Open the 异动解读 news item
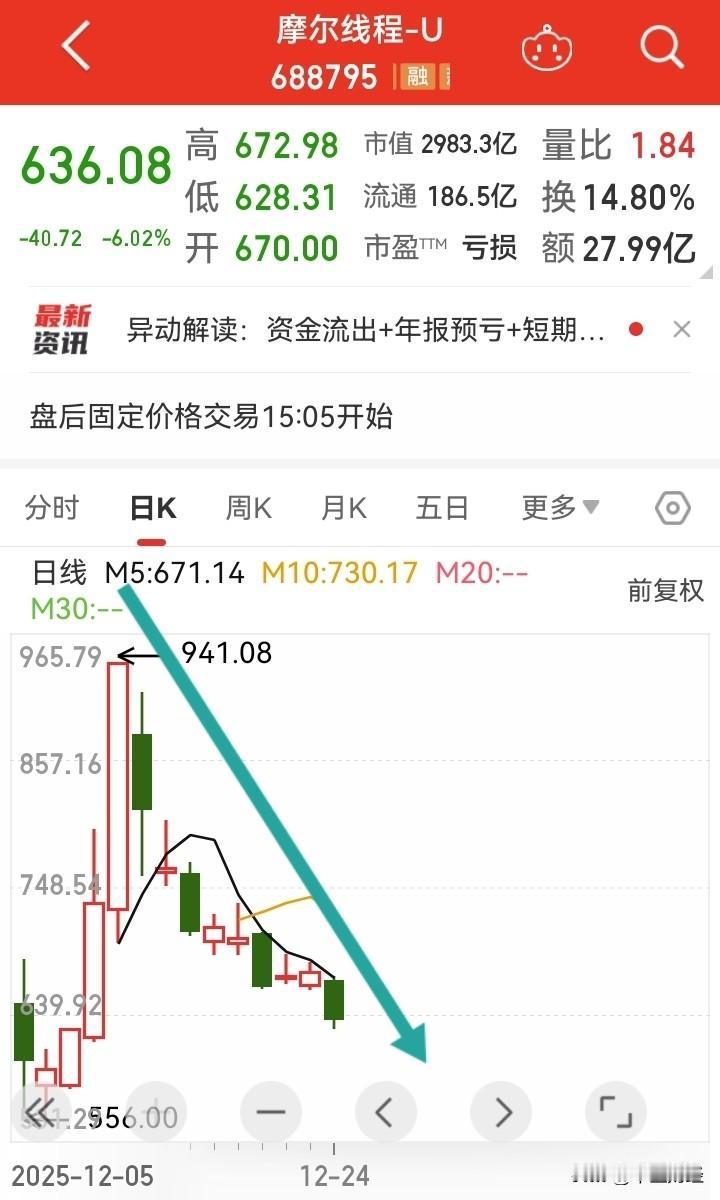Screen dimensions: 720x1200 point(366,330)
